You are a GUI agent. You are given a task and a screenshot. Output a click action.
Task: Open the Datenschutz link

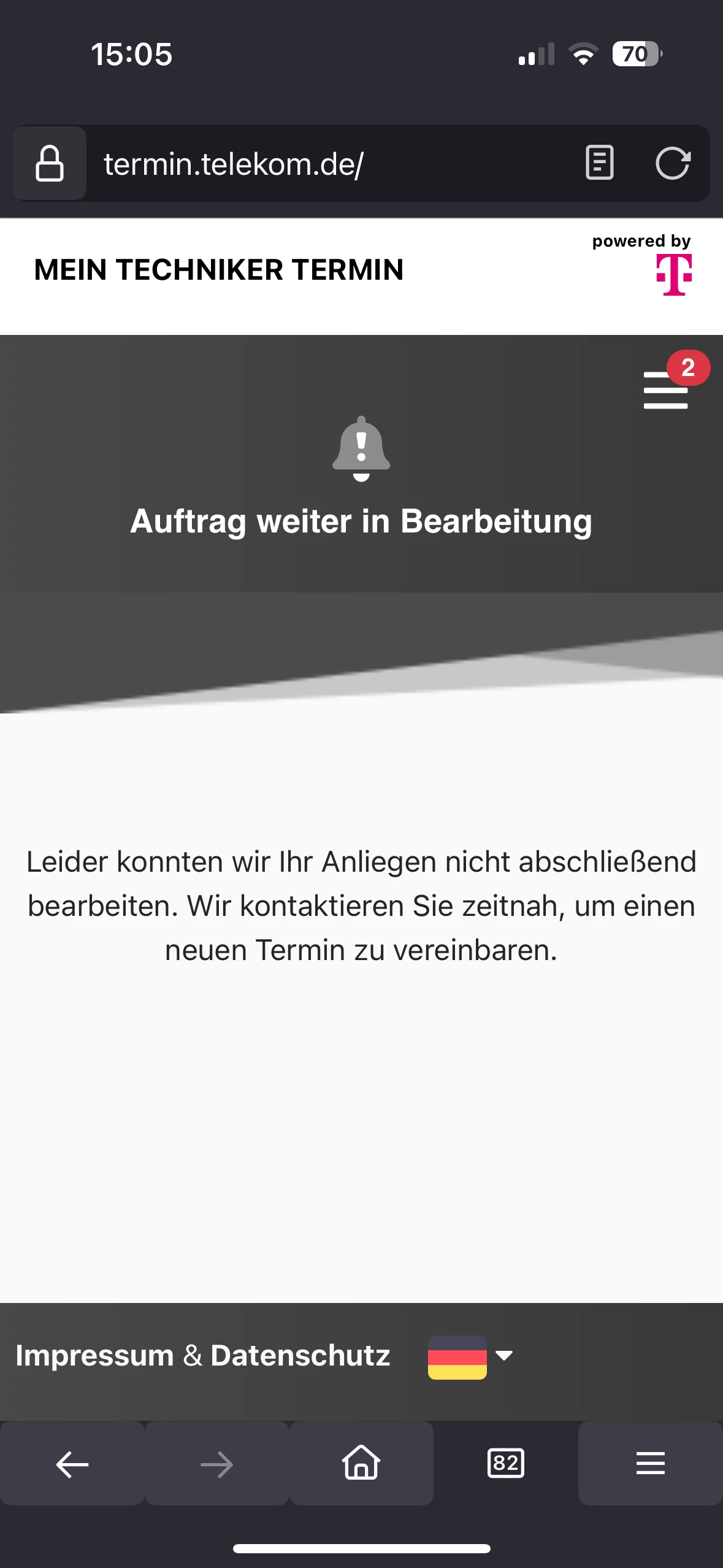coord(300,1356)
